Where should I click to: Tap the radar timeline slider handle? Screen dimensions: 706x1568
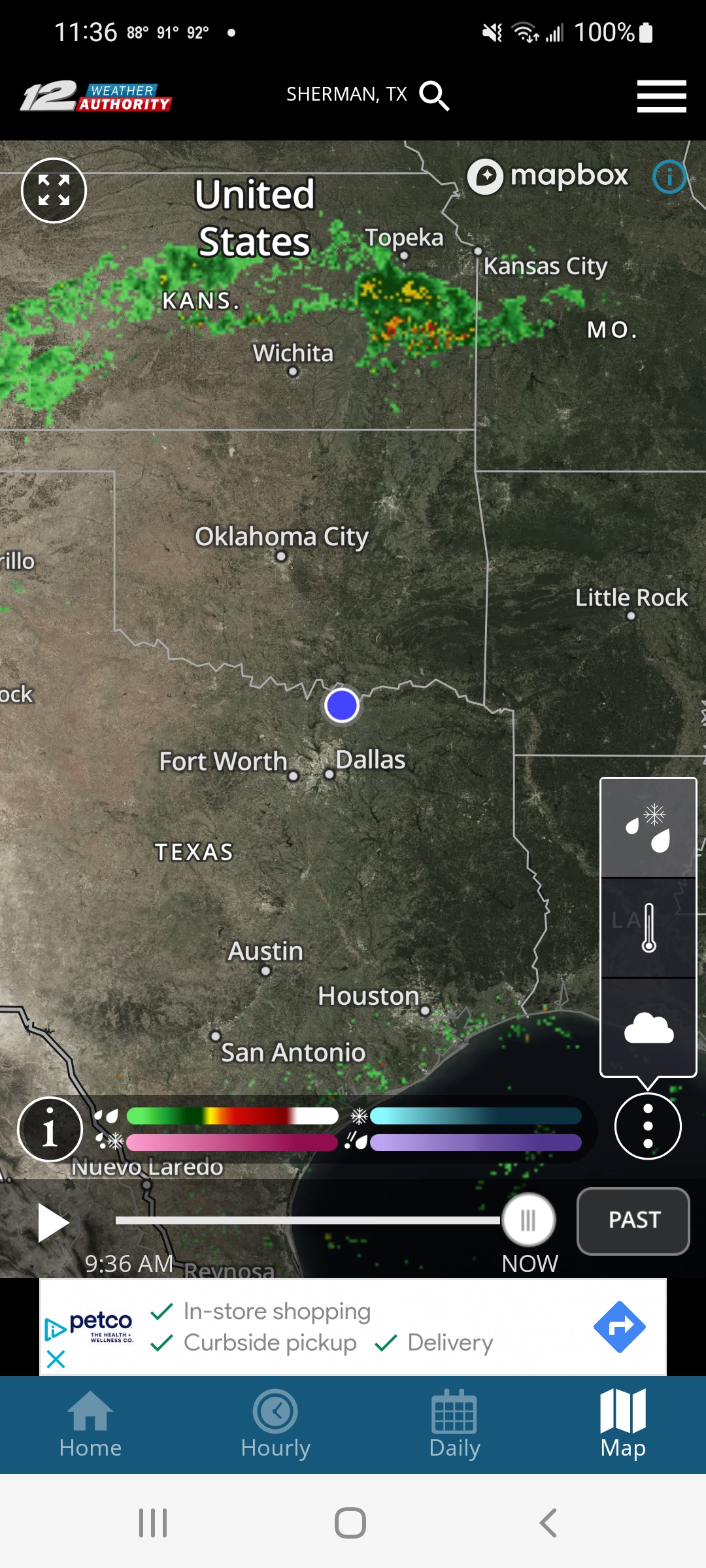528,1220
